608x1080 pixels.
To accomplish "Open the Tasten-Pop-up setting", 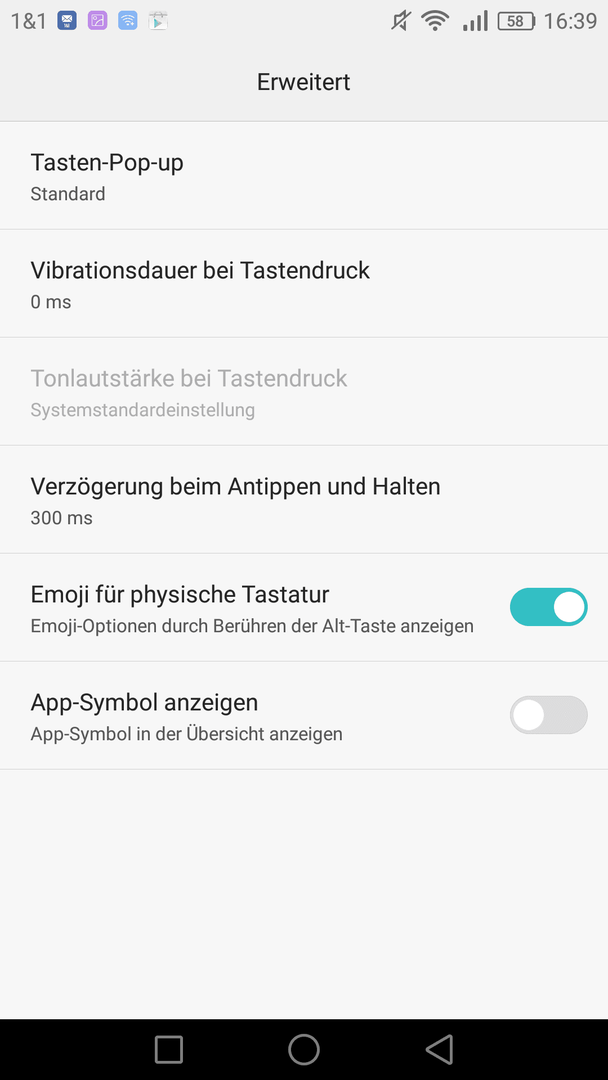I will point(304,176).
